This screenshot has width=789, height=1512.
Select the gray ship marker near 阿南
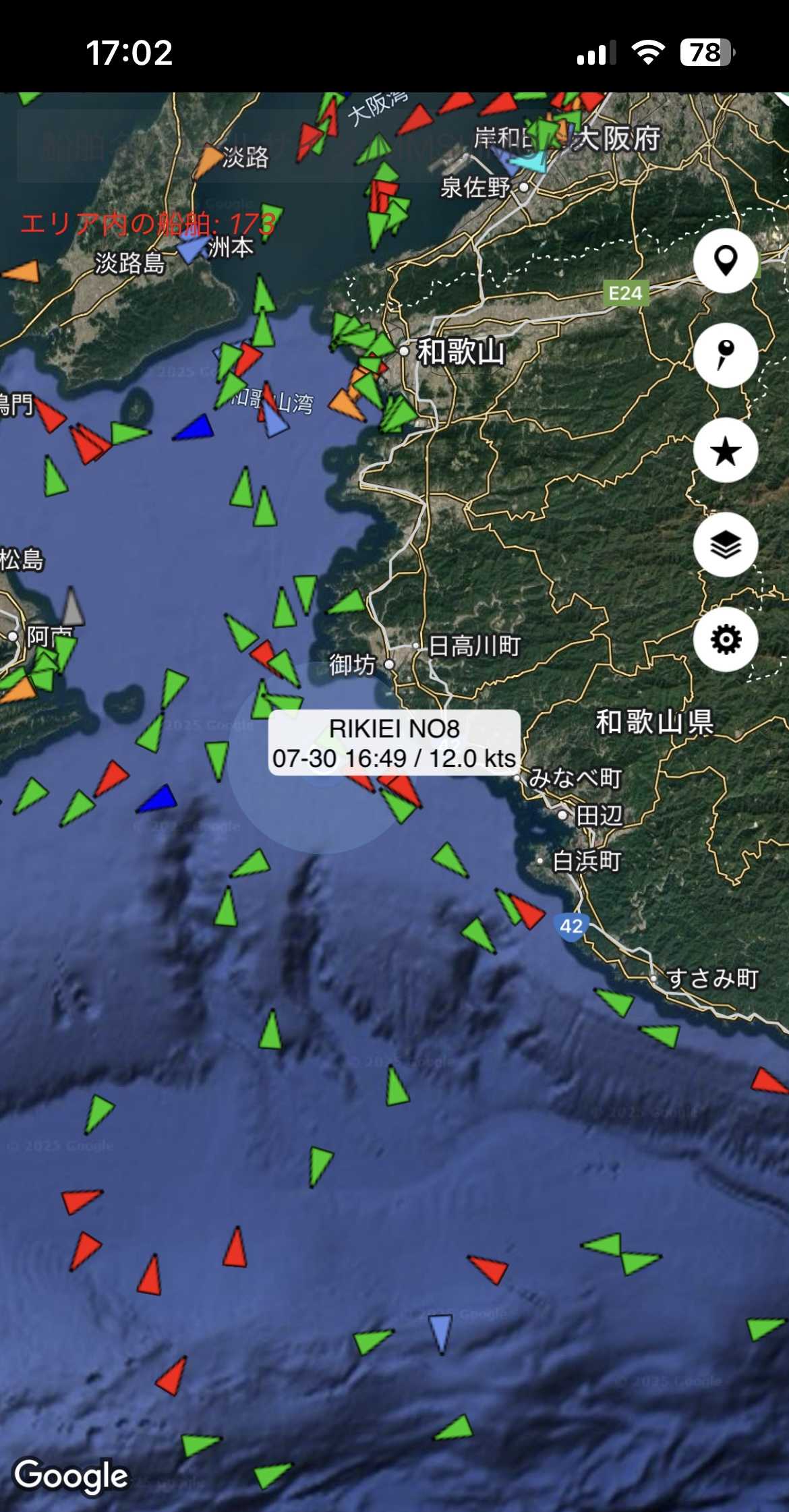tap(71, 607)
